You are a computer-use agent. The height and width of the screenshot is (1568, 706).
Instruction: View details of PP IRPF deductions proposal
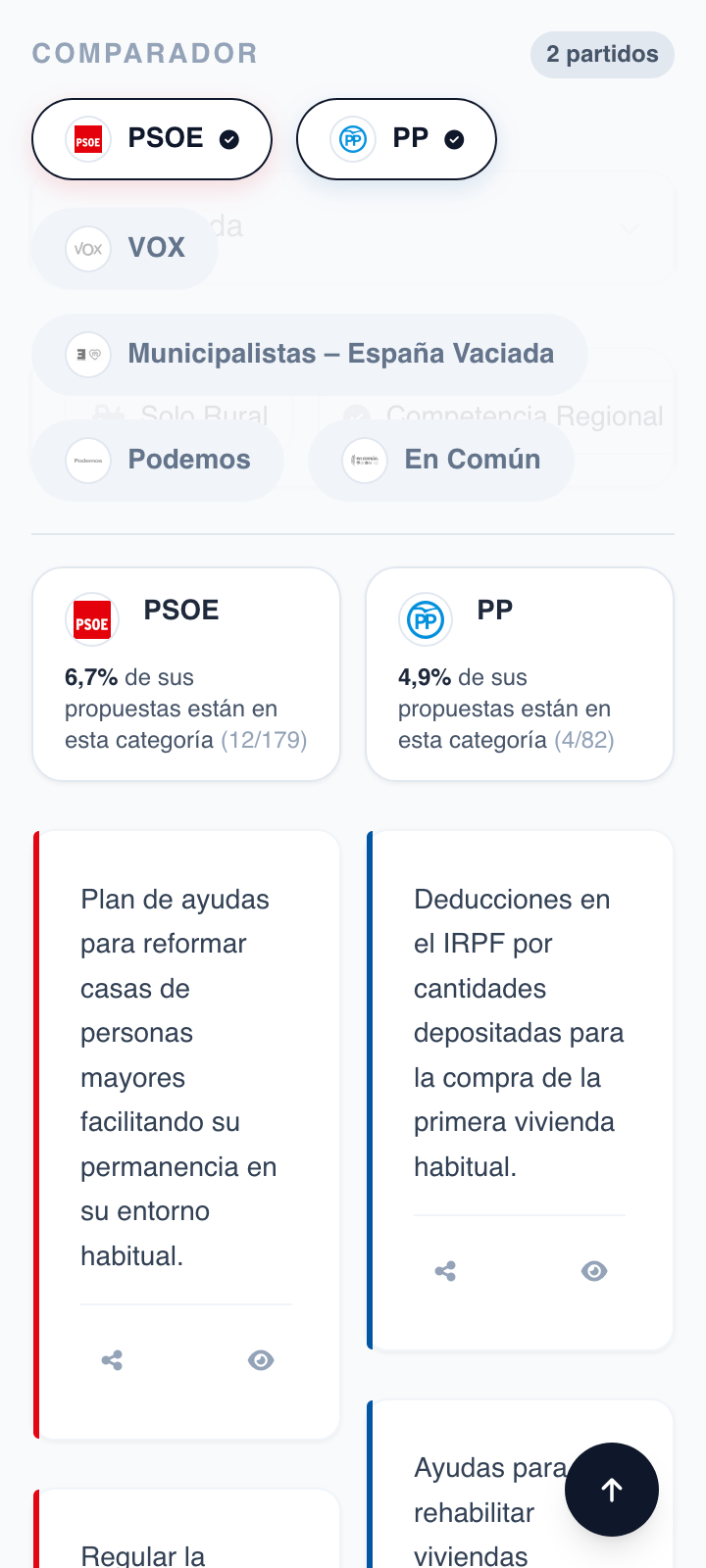tap(594, 1271)
